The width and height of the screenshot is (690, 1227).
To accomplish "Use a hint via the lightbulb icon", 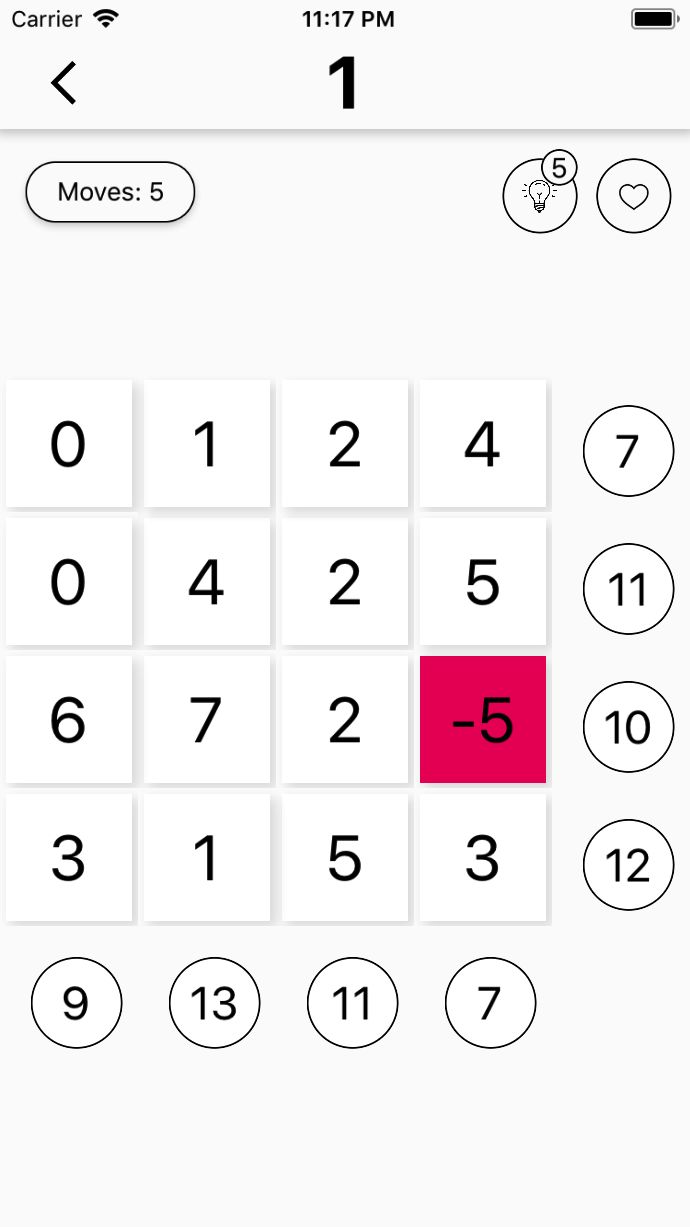I will pos(540,195).
